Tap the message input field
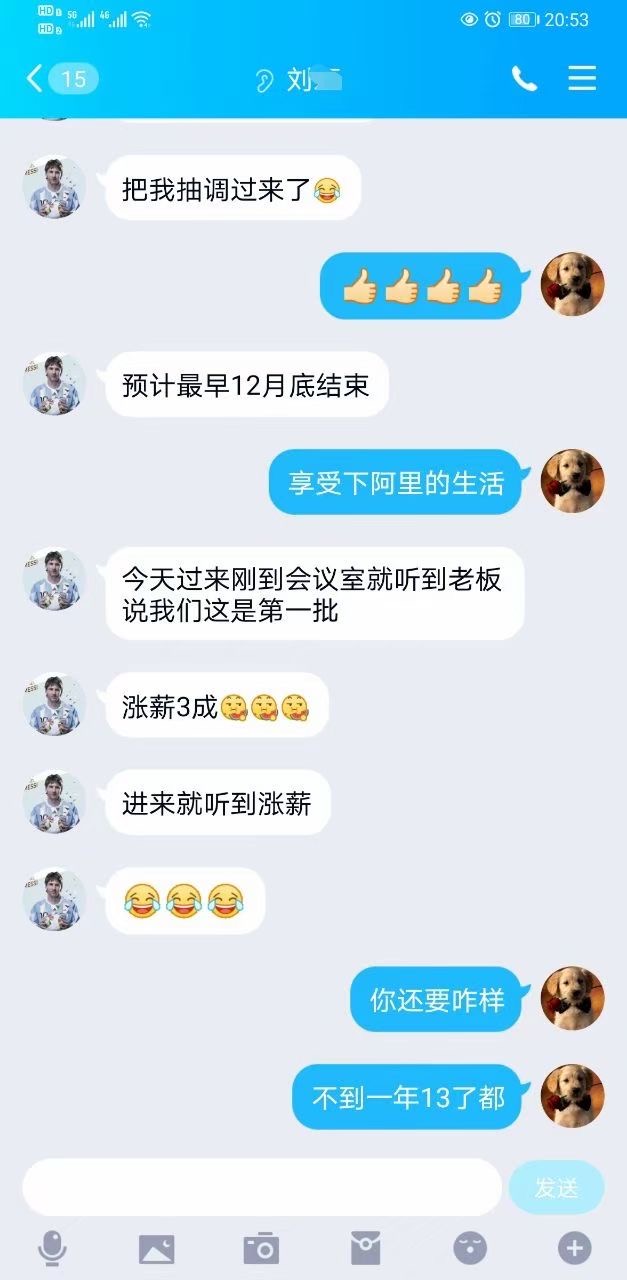The height and width of the screenshot is (1280, 627). (x=262, y=1187)
